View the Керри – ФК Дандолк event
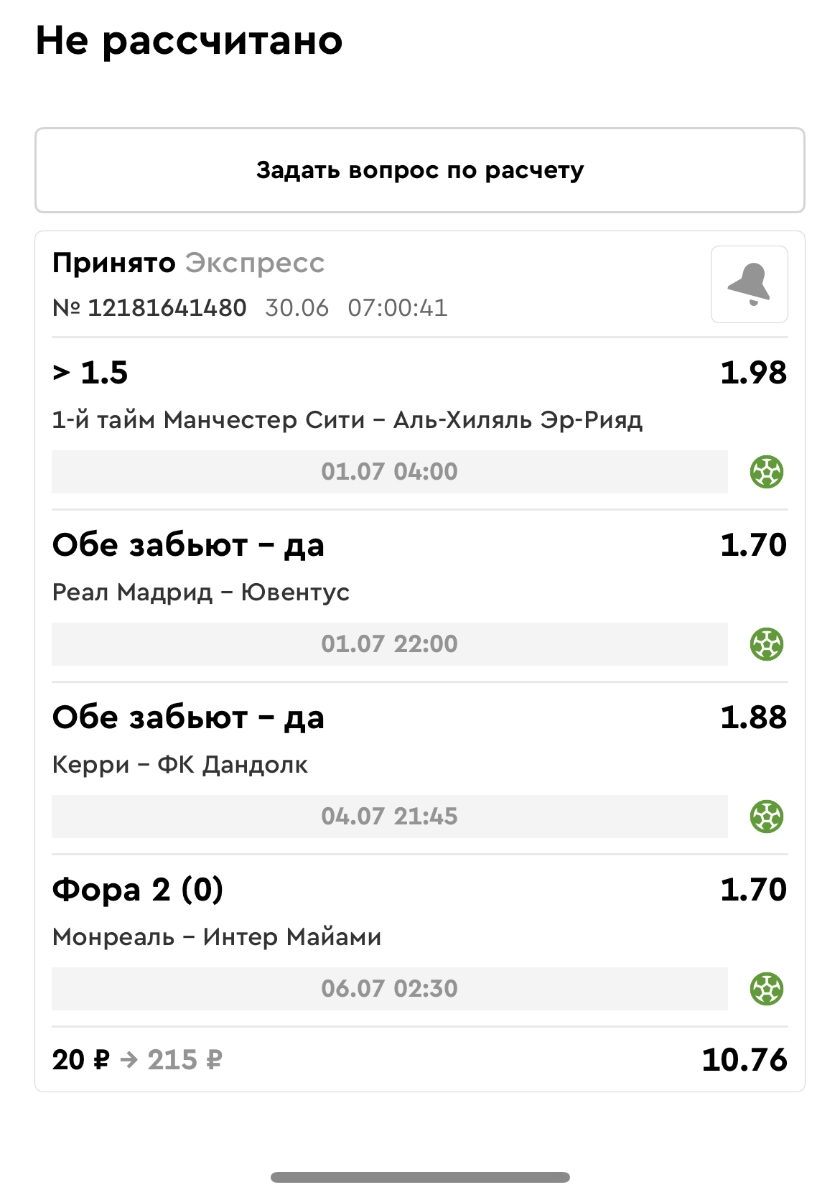Image resolution: width=840 pixels, height=1200 pixels. point(180,765)
